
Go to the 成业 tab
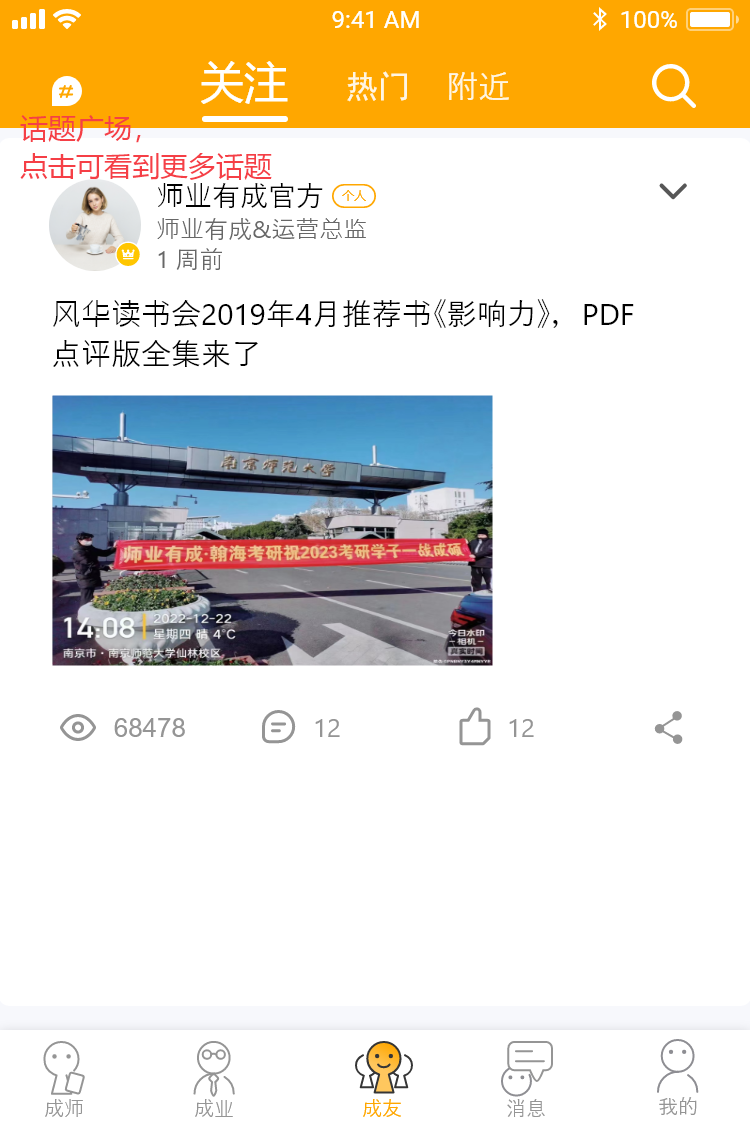click(214, 1078)
